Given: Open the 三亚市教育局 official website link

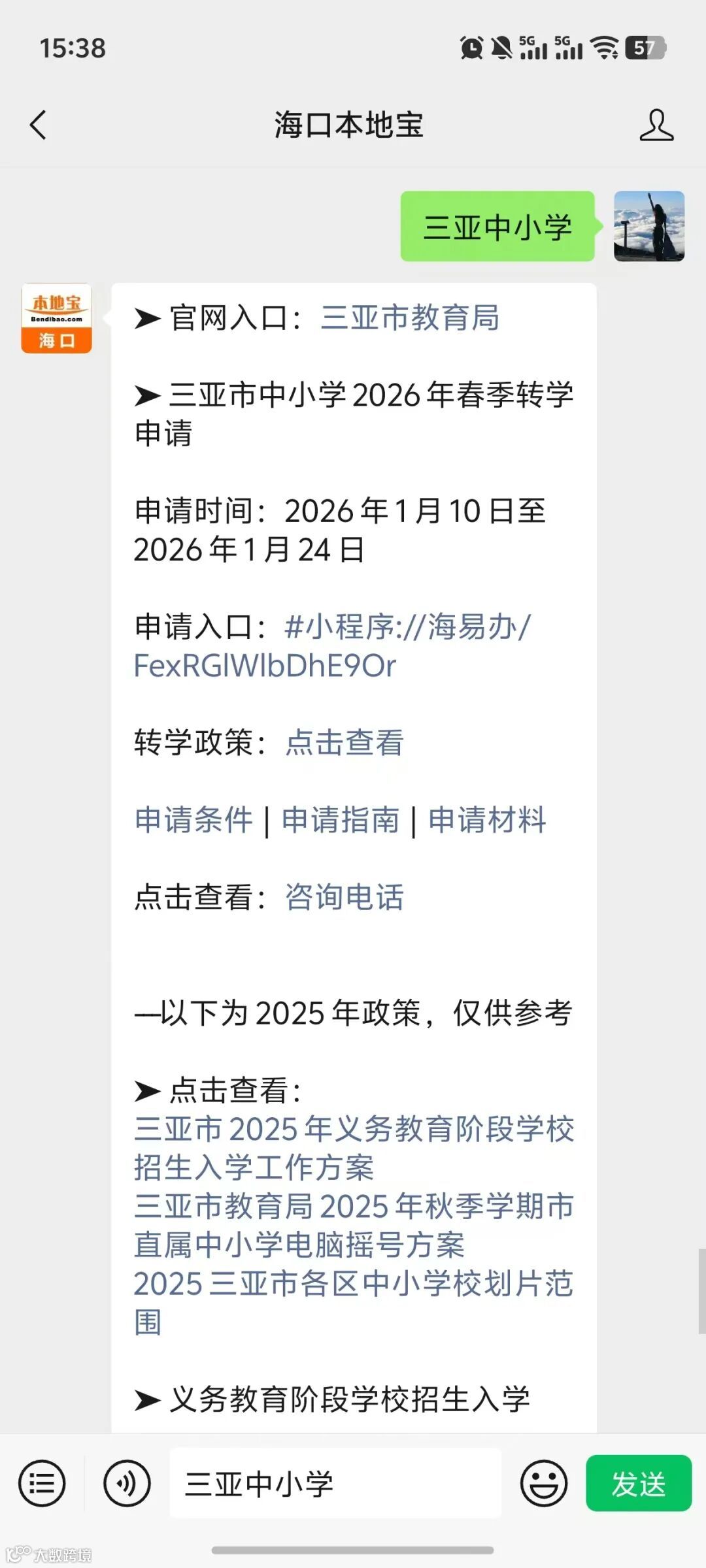Looking at the screenshot, I should pyautogui.click(x=412, y=318).
